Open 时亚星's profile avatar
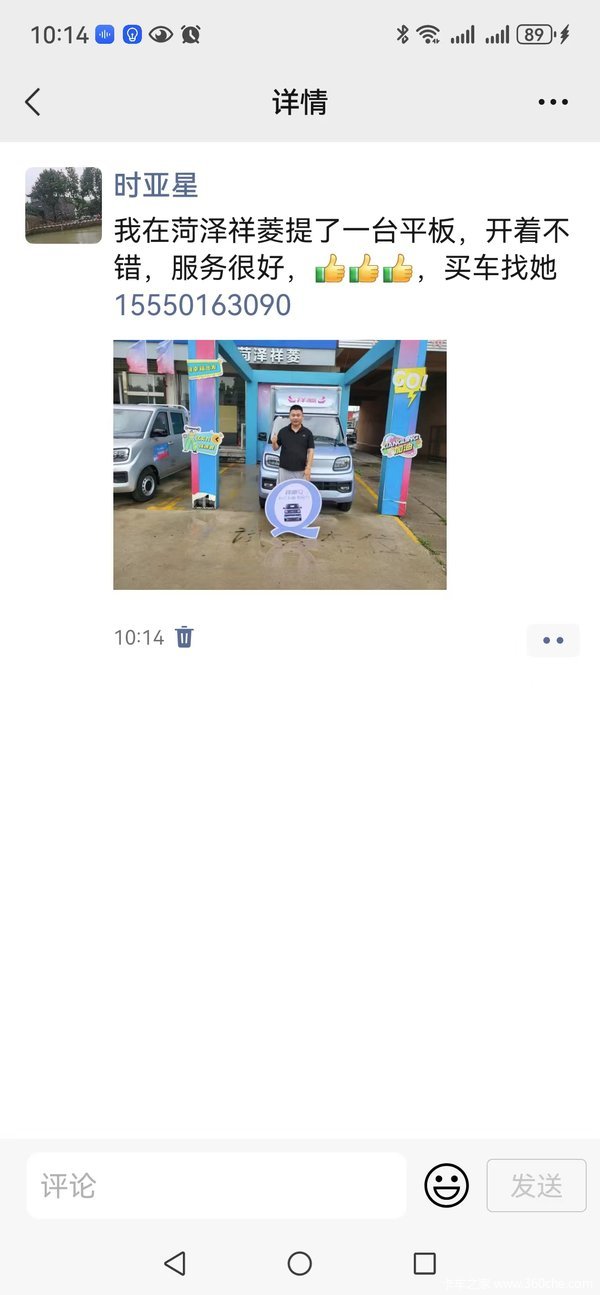Viewport: 600px width, 1295px height. click(63, 205)
